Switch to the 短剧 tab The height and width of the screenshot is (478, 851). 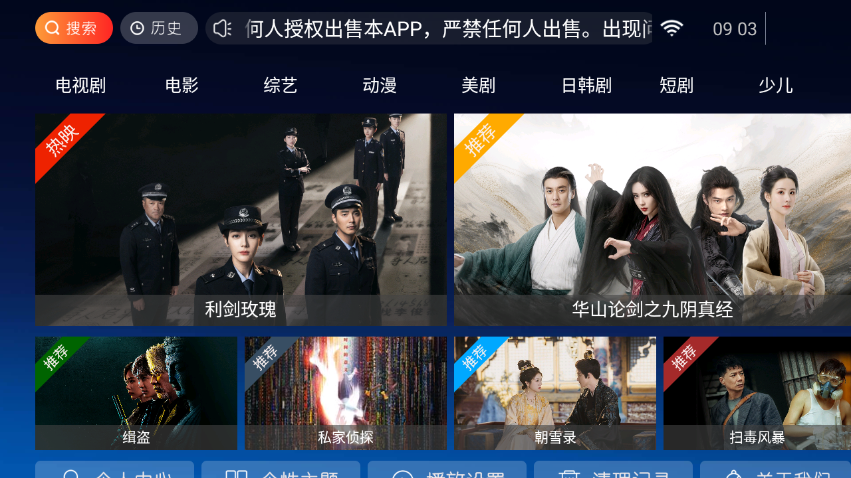point(677,85)
